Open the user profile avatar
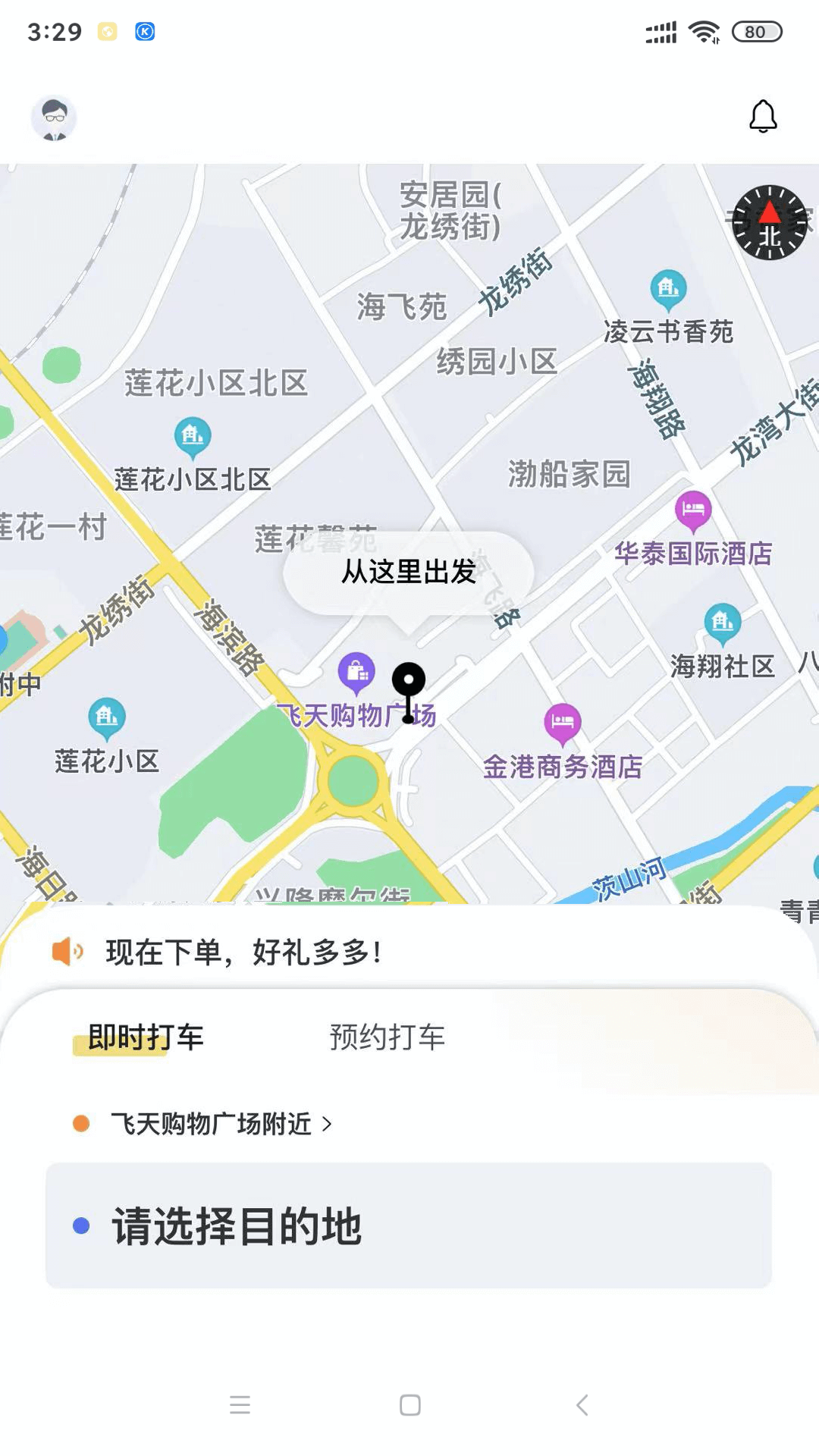 [x=53, y=118]
